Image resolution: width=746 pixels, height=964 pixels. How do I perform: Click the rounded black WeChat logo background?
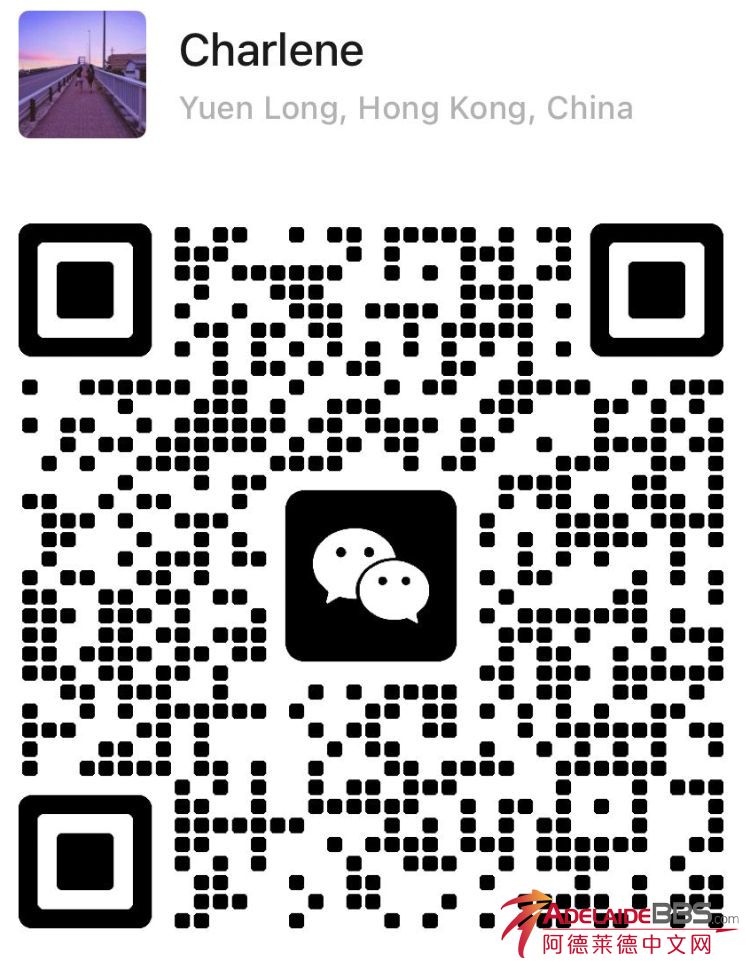[372, 577]
